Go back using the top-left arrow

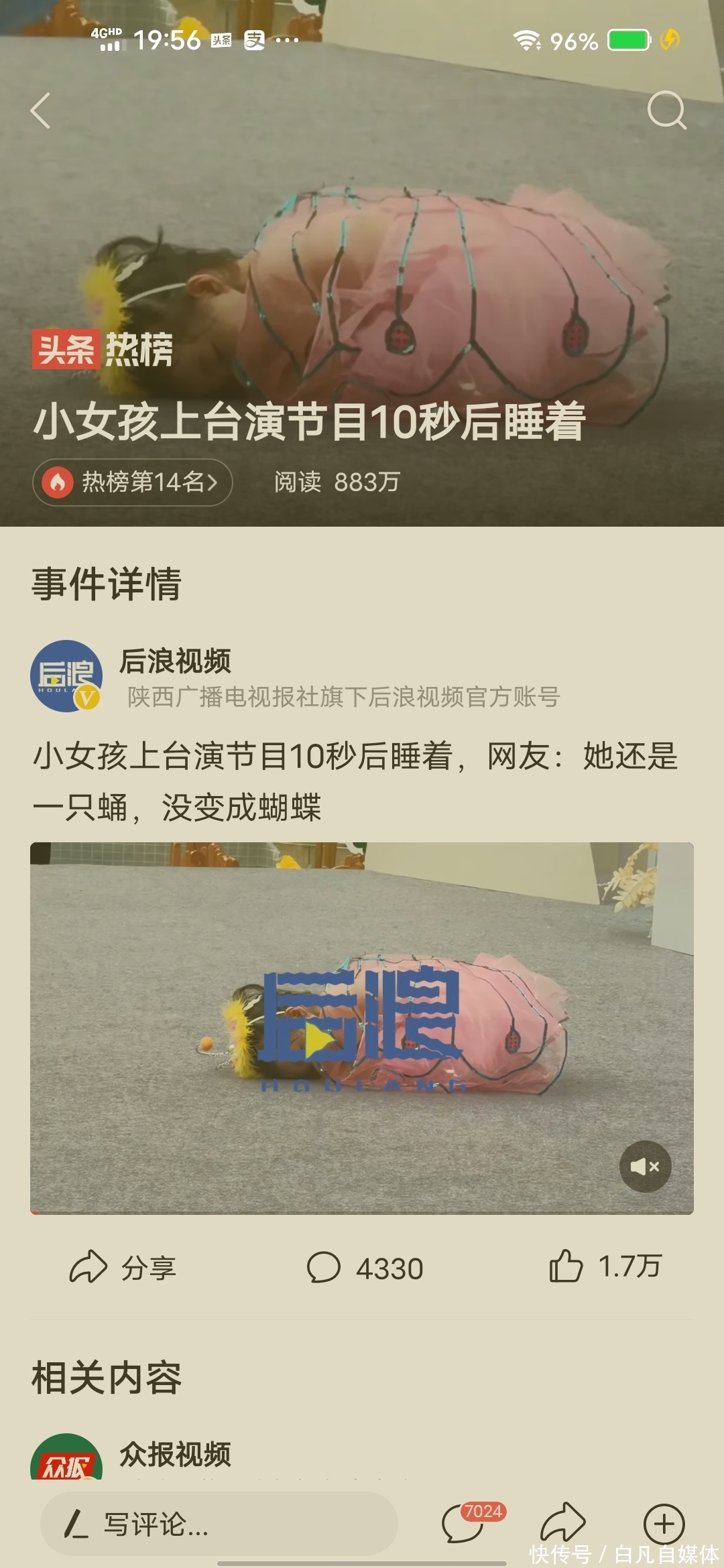point(41,111)
